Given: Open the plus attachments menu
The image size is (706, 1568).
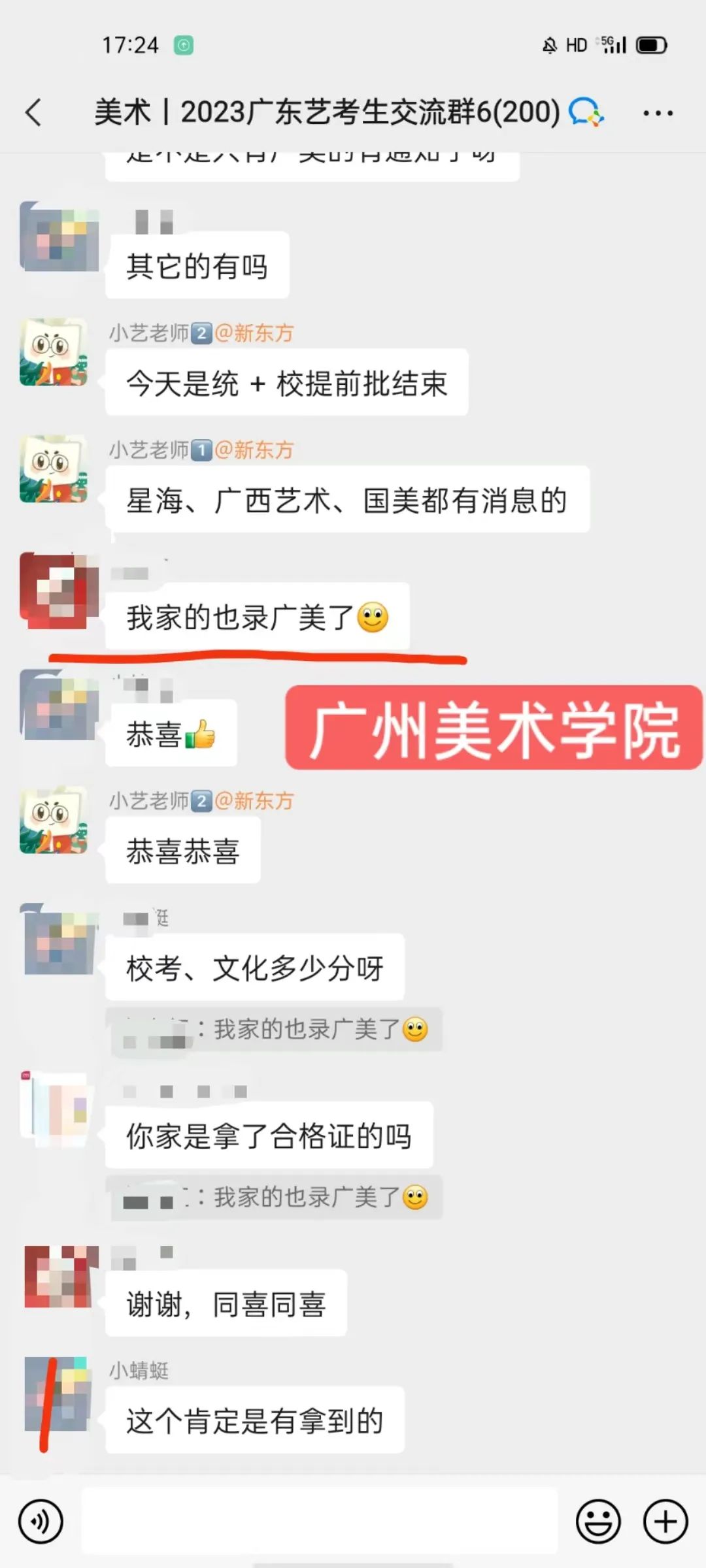Looking at the screenshot, I should click(x=665, y=1522).
